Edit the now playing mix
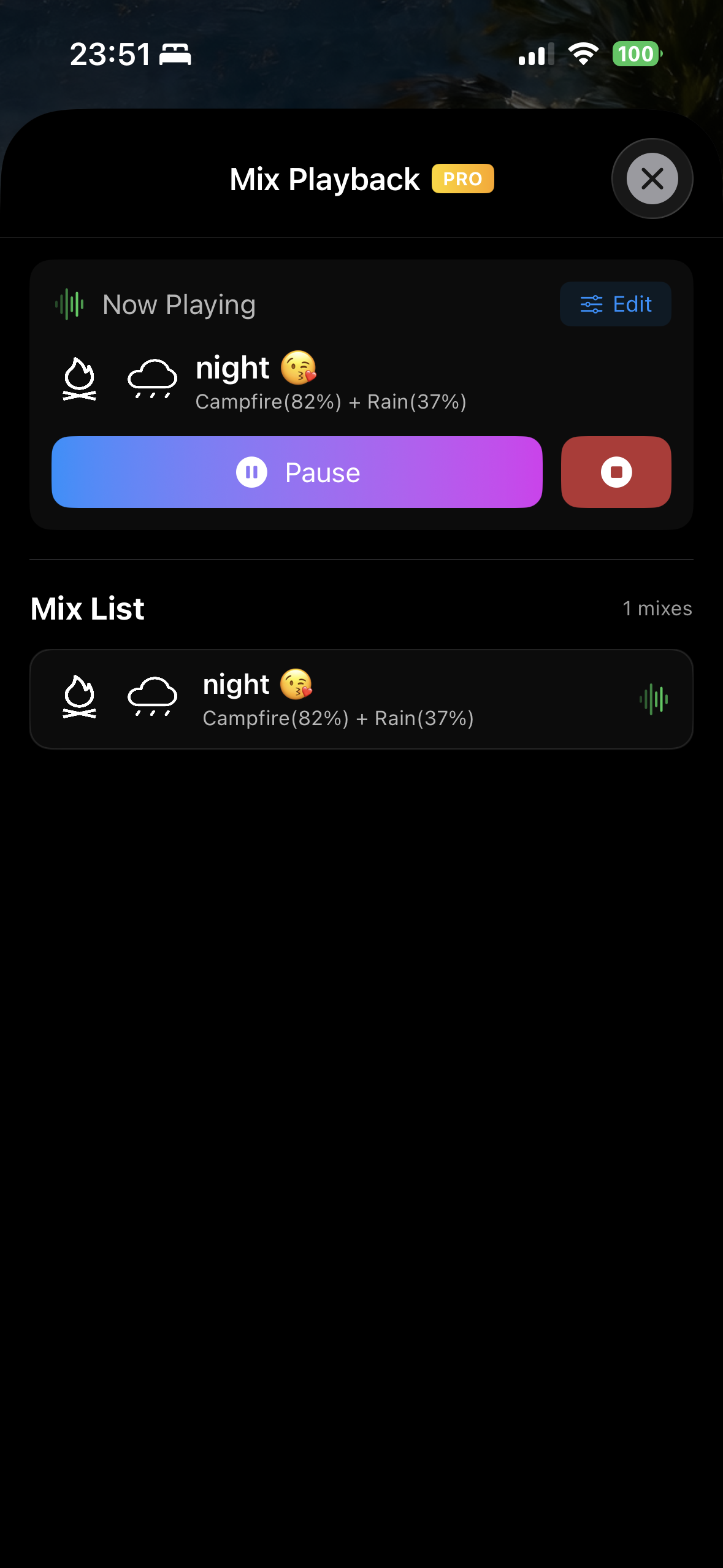Viewport: 723px width, 1568px height. coord(615,304)
